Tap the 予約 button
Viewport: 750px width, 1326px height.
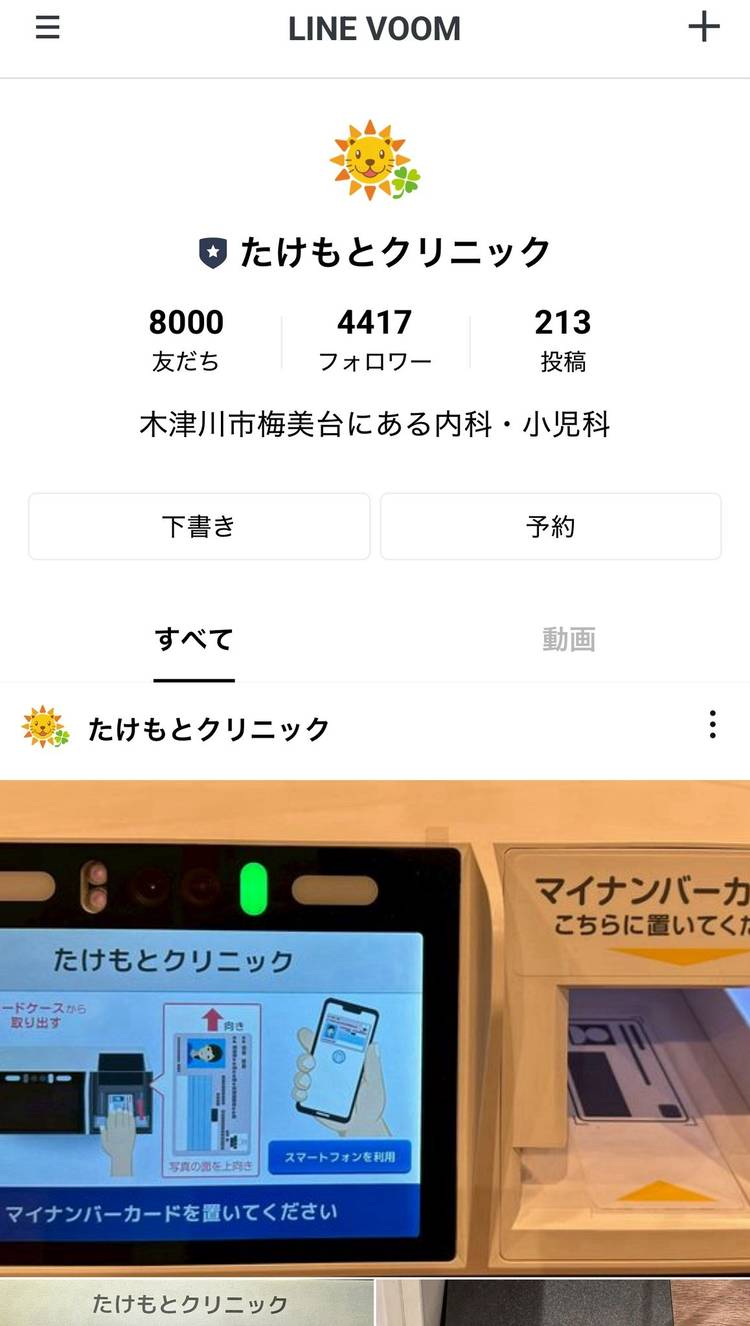click(x=550, y=526)
